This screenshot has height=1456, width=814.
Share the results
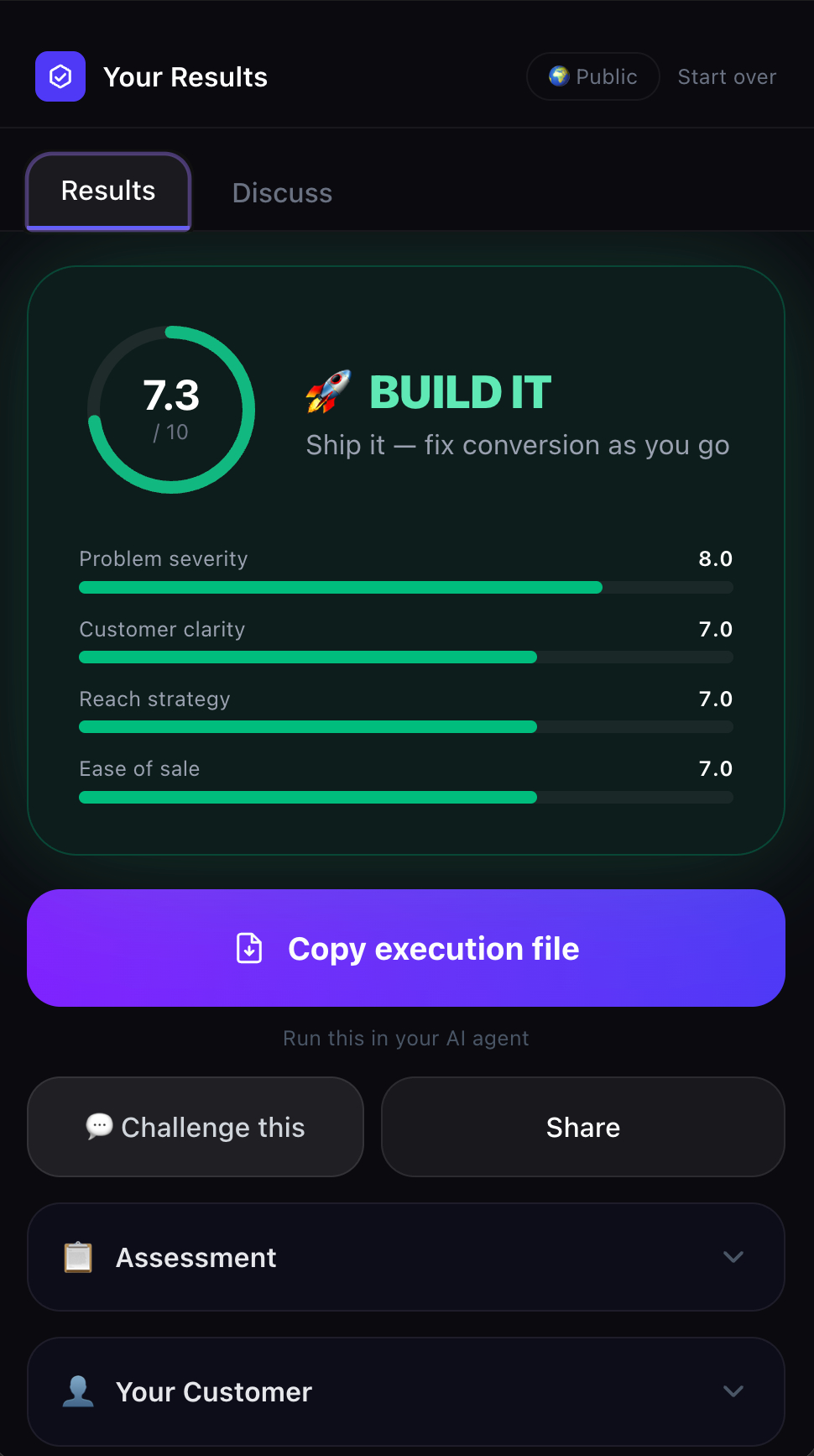(x=582, y=1127)
